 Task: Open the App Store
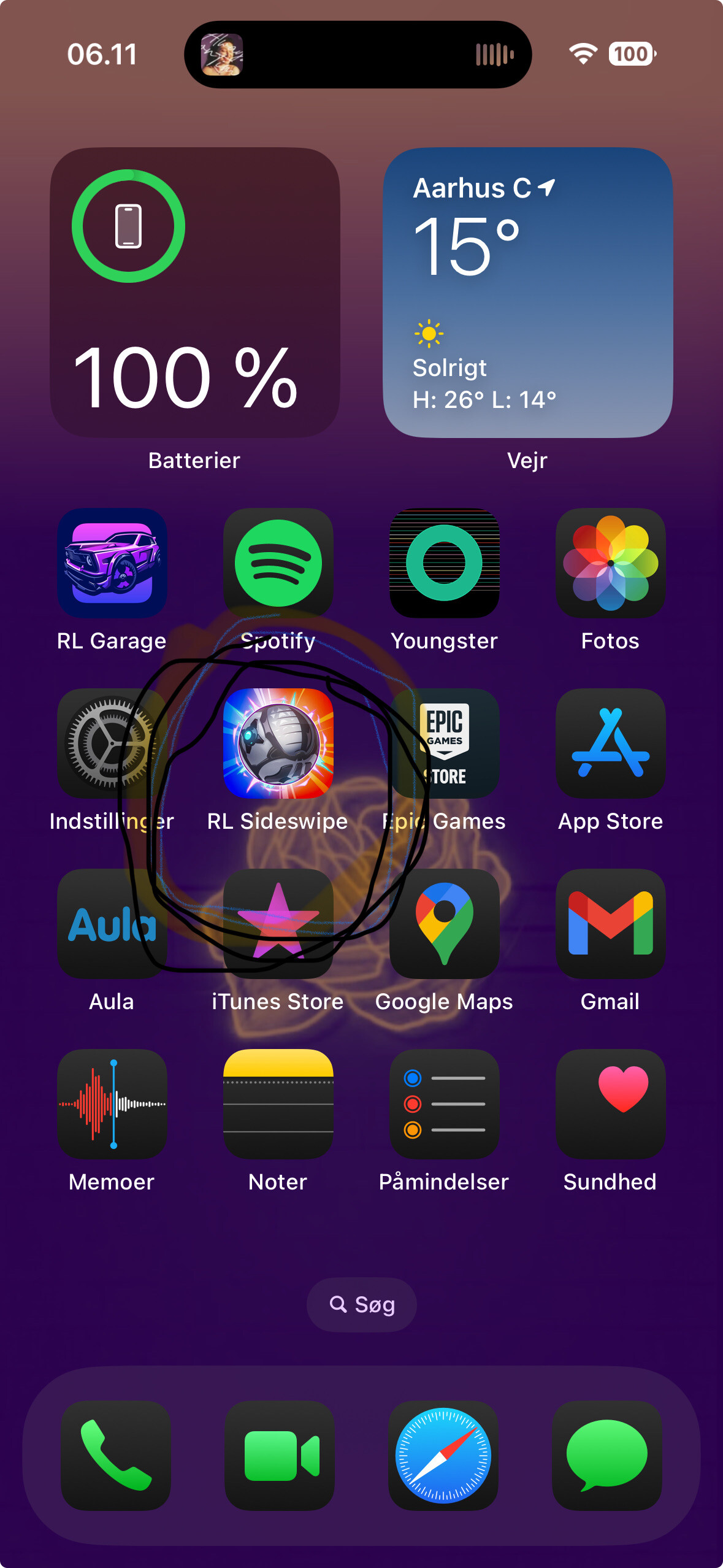pos(610,743)
